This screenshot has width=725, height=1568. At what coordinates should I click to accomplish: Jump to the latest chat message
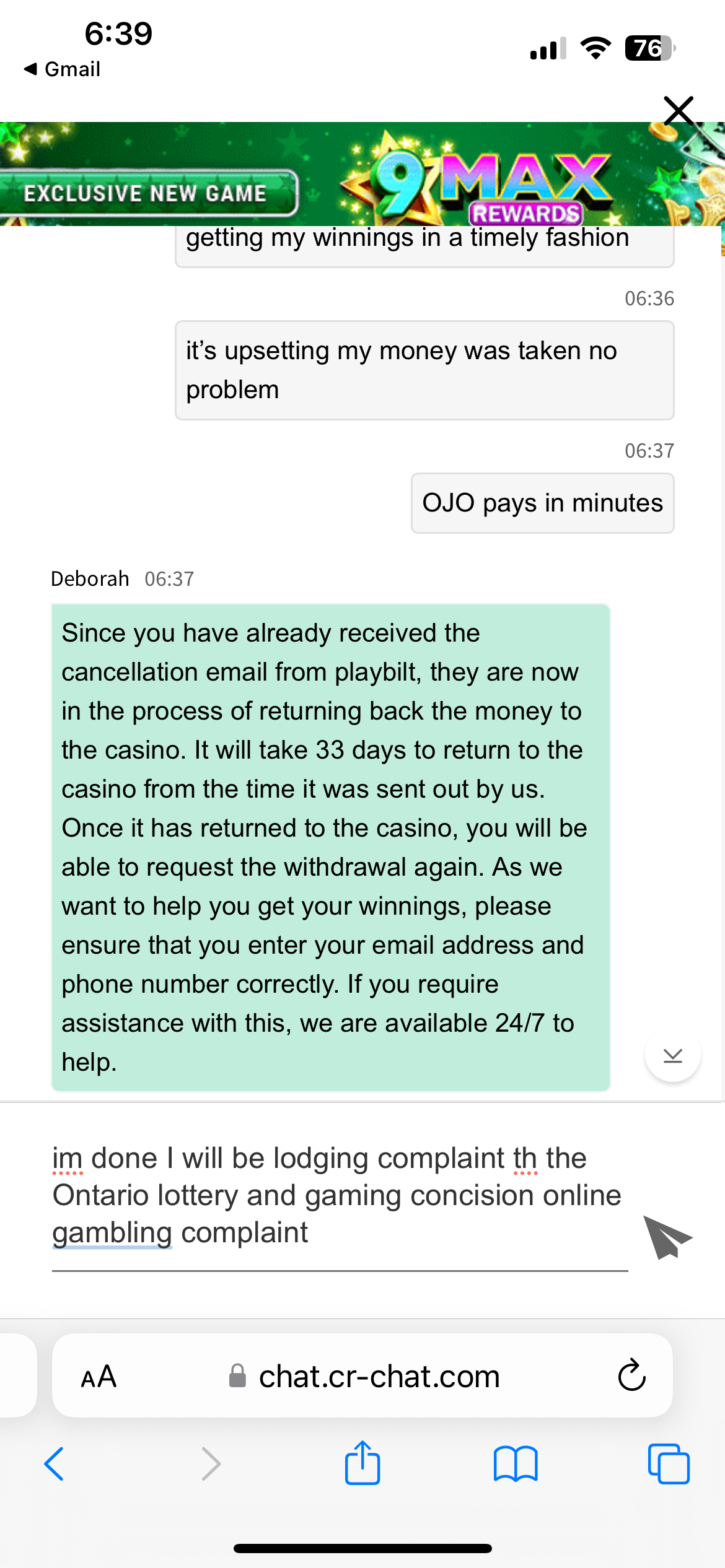672,1055
